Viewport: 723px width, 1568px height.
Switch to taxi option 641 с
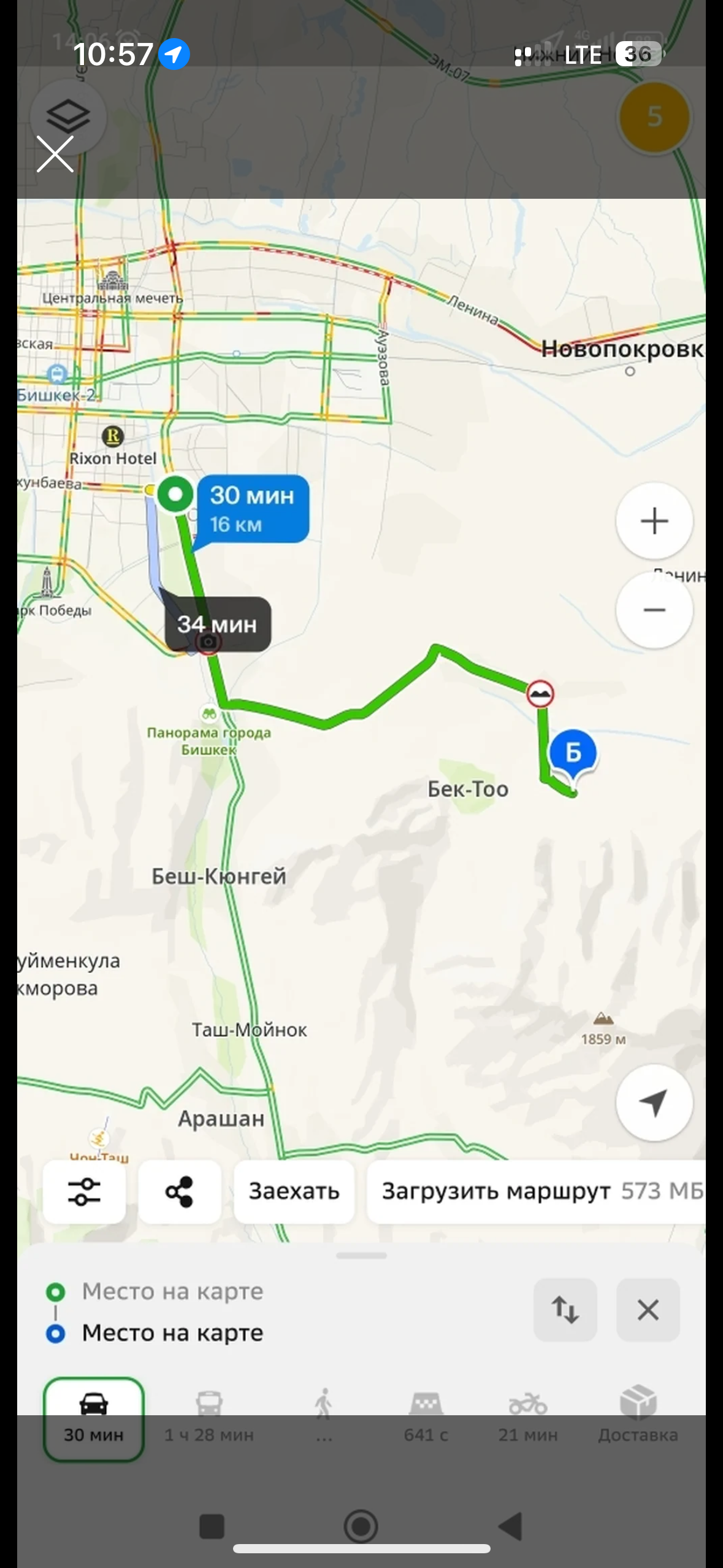coord(426,1418)
